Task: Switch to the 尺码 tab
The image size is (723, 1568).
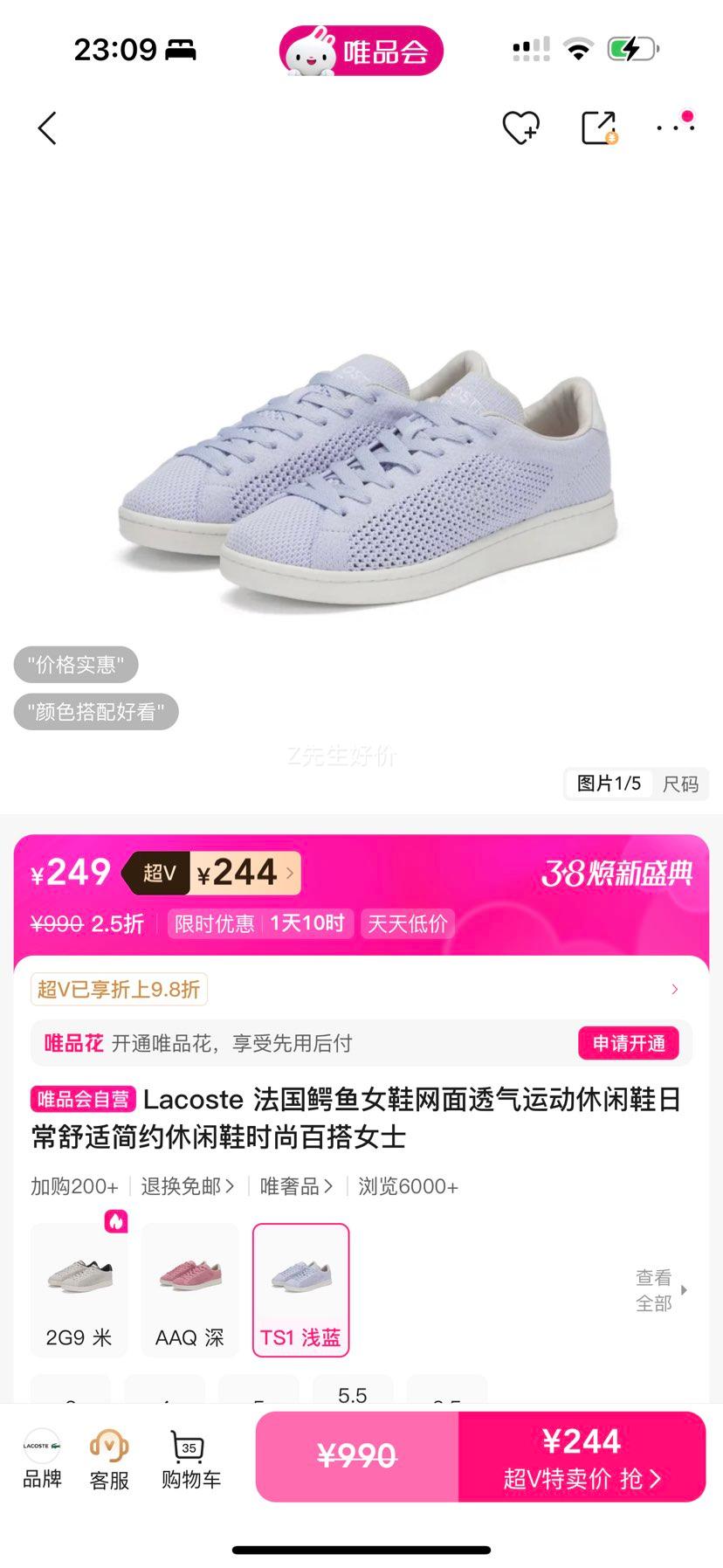Action: click(681, 784)
